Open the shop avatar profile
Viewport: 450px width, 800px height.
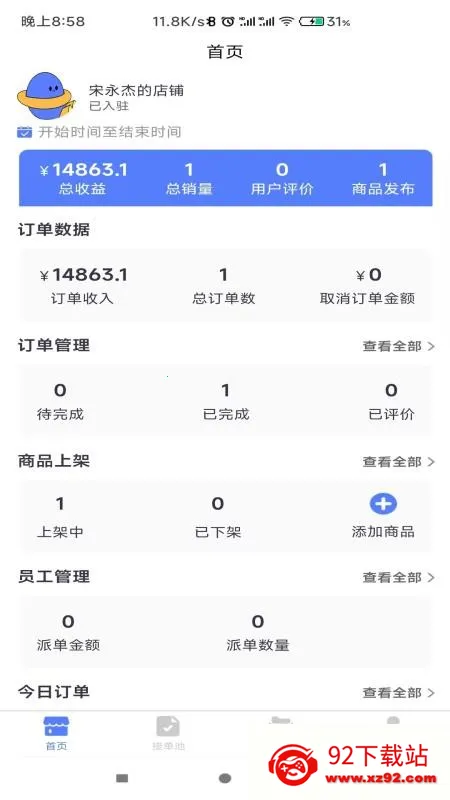coord(46,96)
